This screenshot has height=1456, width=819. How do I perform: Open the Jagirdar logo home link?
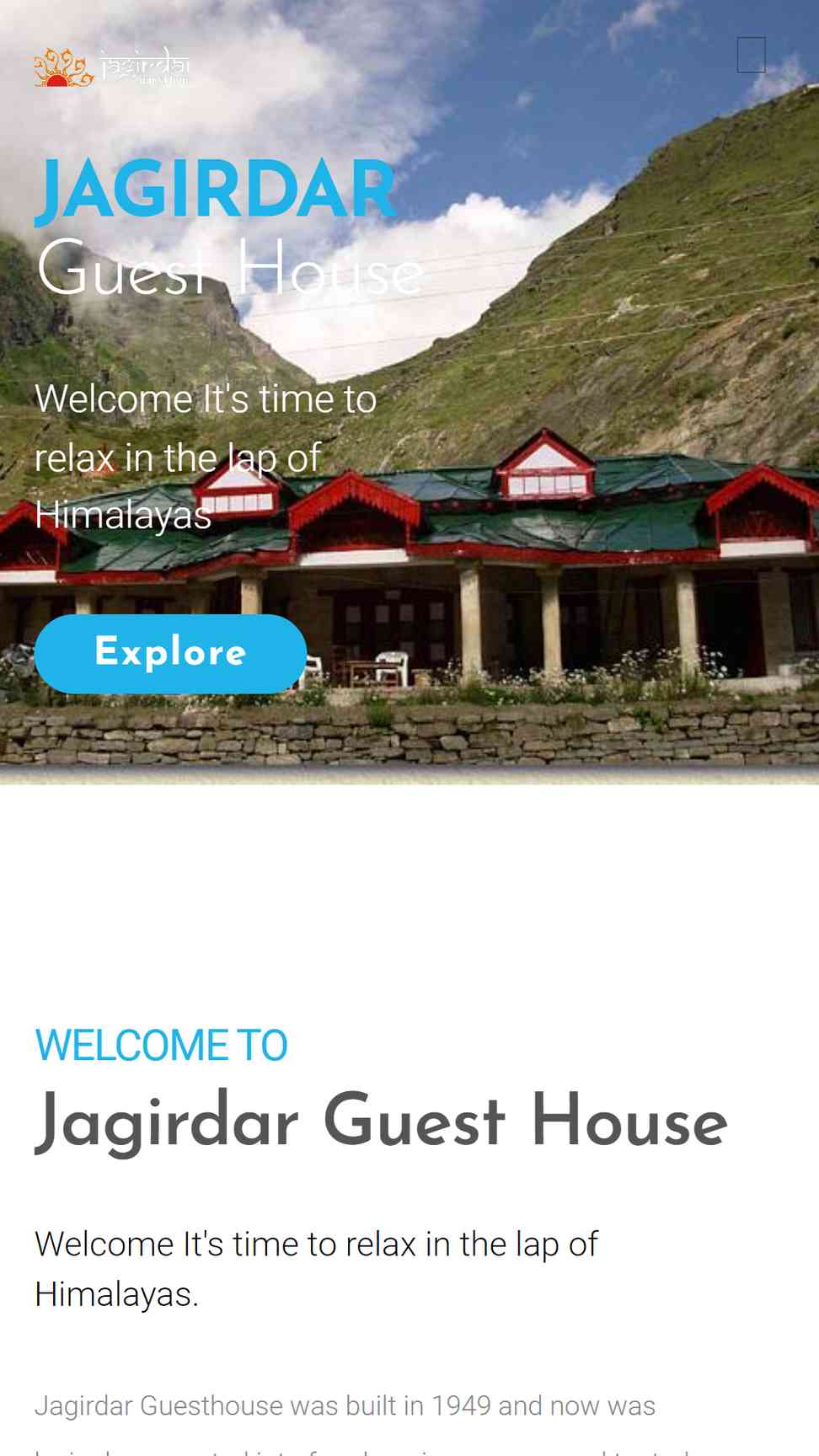(x=113, y=67)
